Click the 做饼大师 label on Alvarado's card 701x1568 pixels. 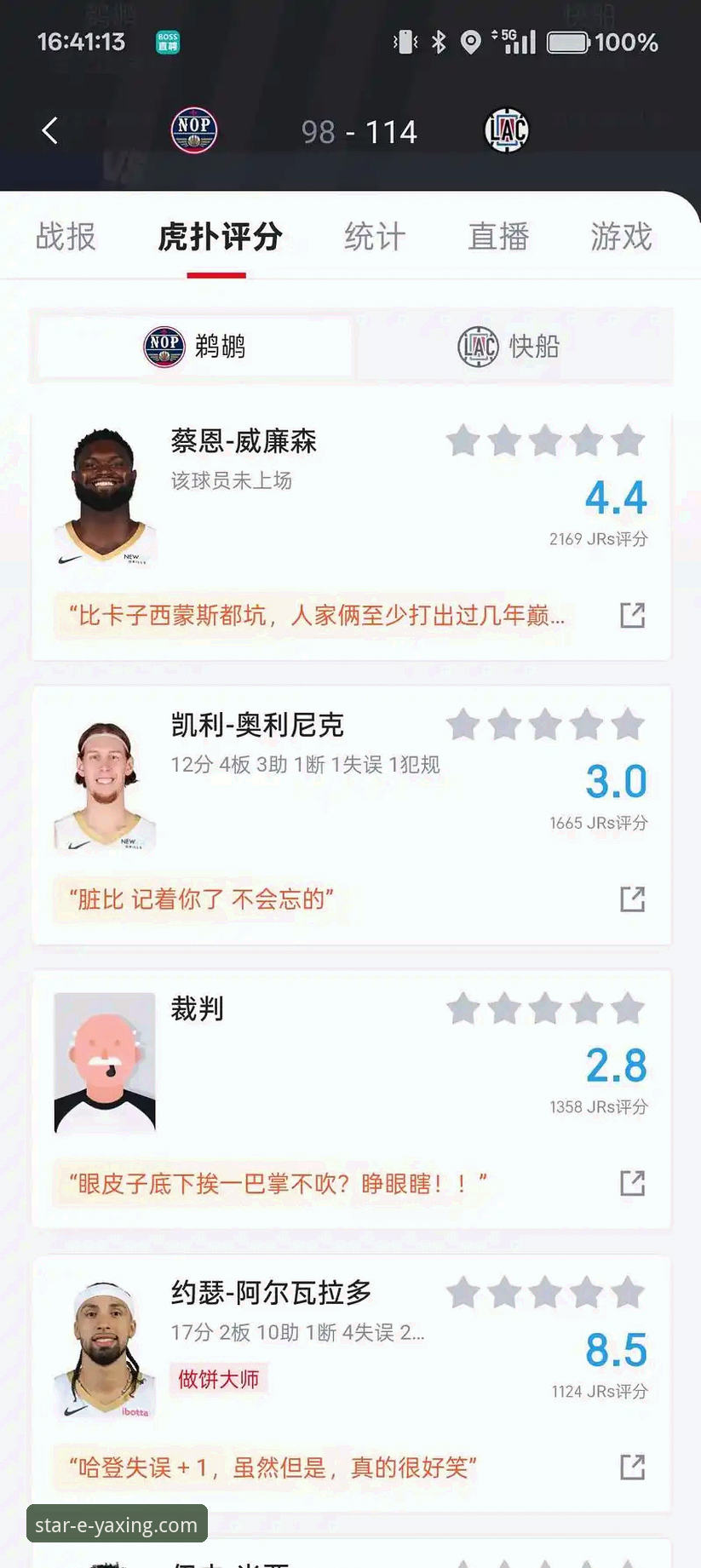(x=218, y=1379)
